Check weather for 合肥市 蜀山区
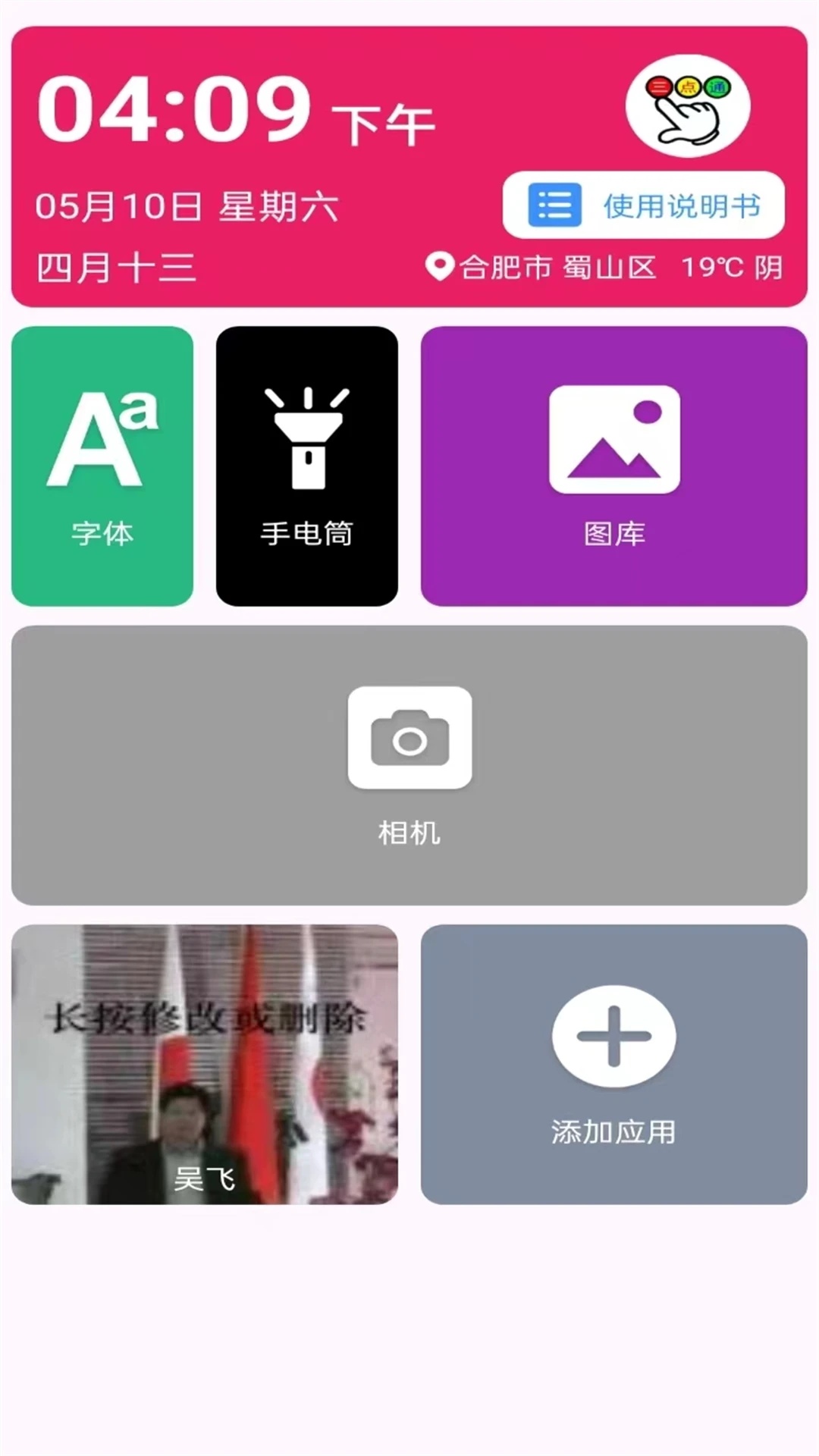Screen dimensions: 819x1456 (604, 268)
